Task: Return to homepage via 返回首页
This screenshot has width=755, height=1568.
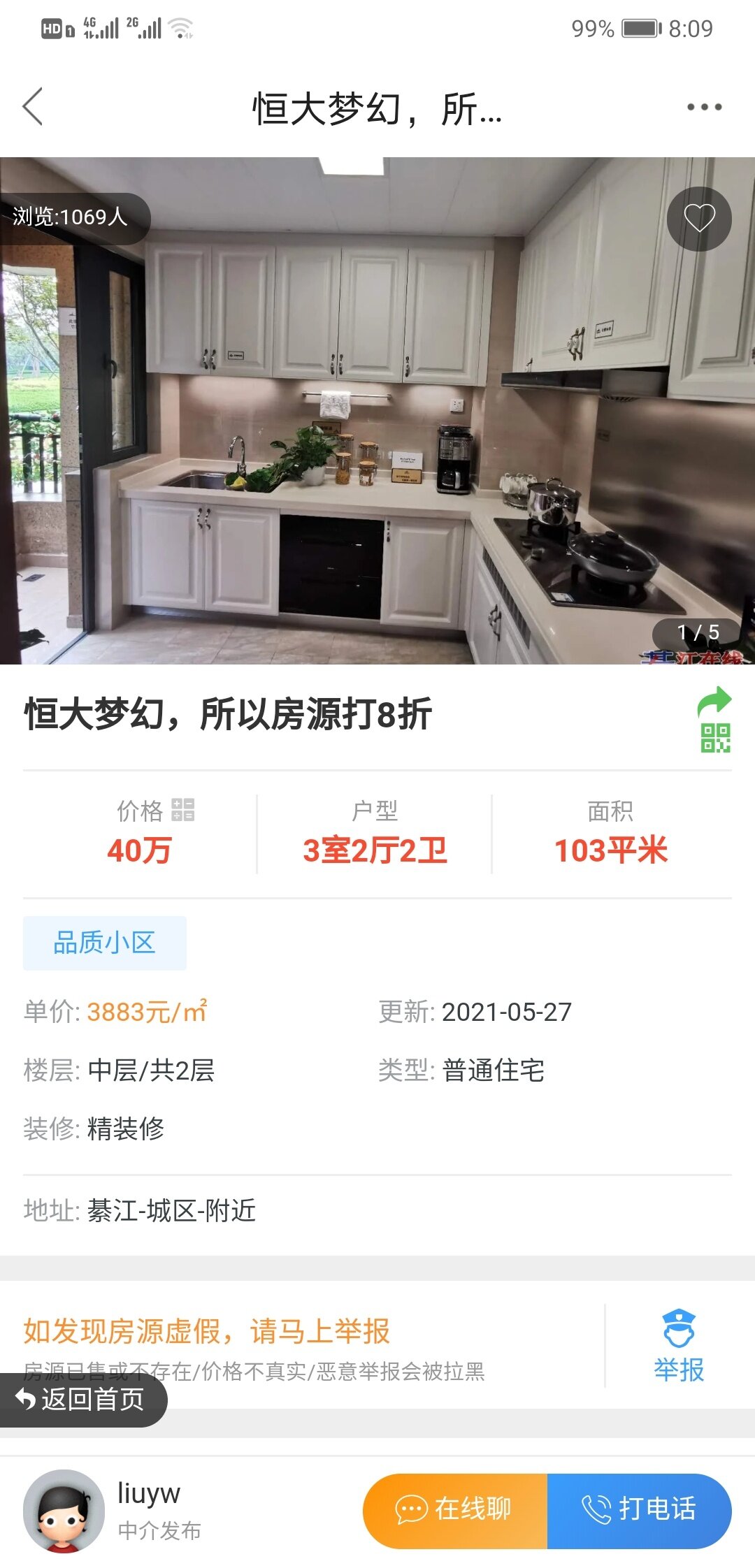Action: (x=82, y=1400)
